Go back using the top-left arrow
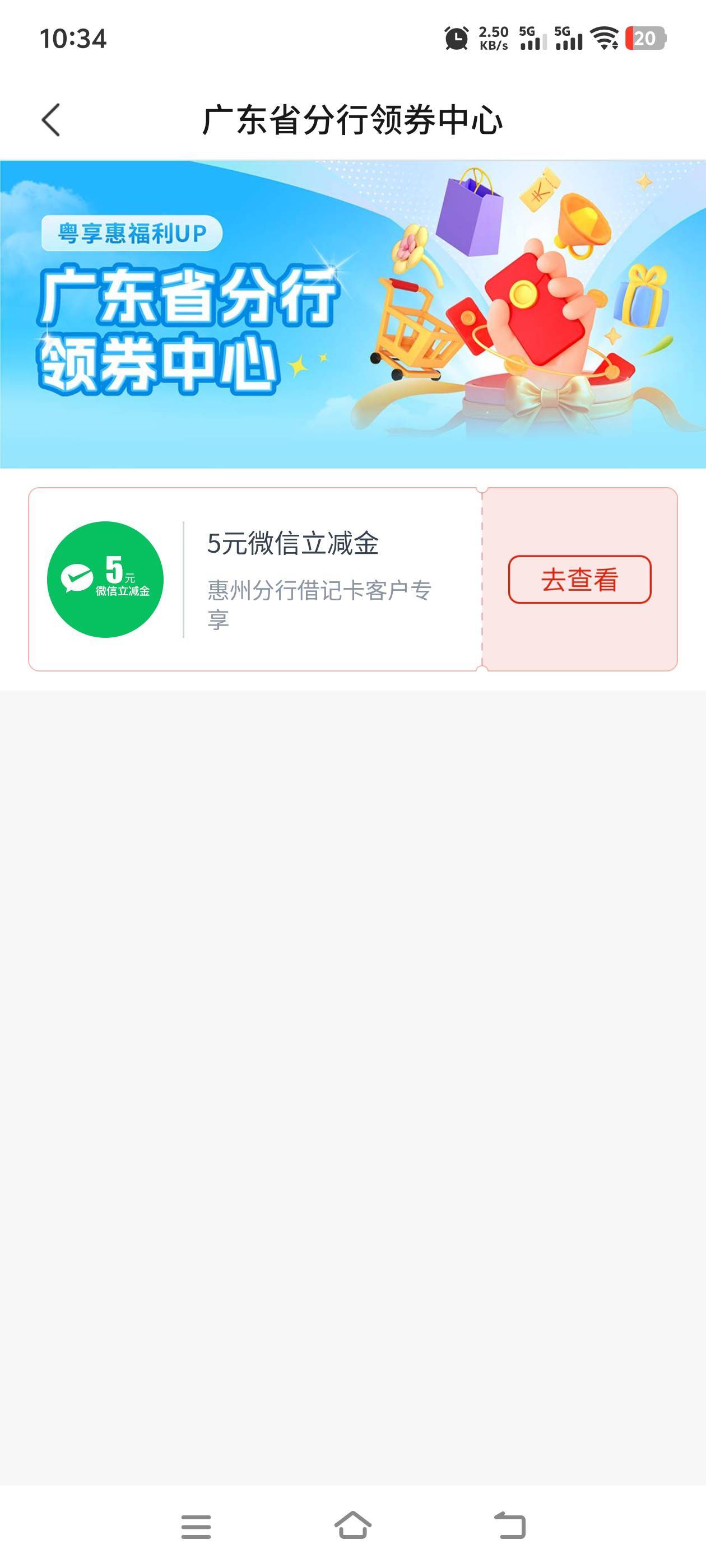The image size is (706, 1568). [x=51, y=120]
